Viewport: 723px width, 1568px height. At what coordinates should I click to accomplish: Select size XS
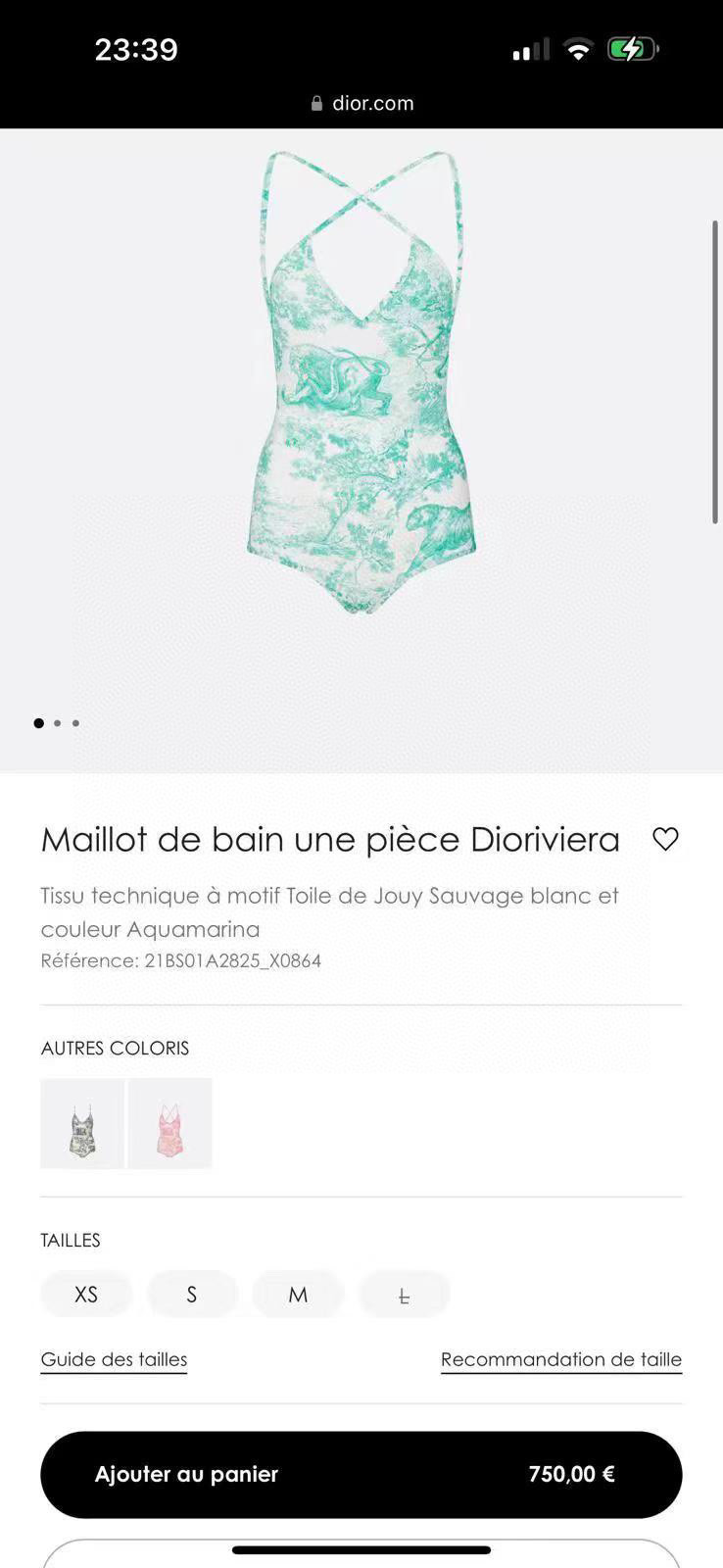85,1294
